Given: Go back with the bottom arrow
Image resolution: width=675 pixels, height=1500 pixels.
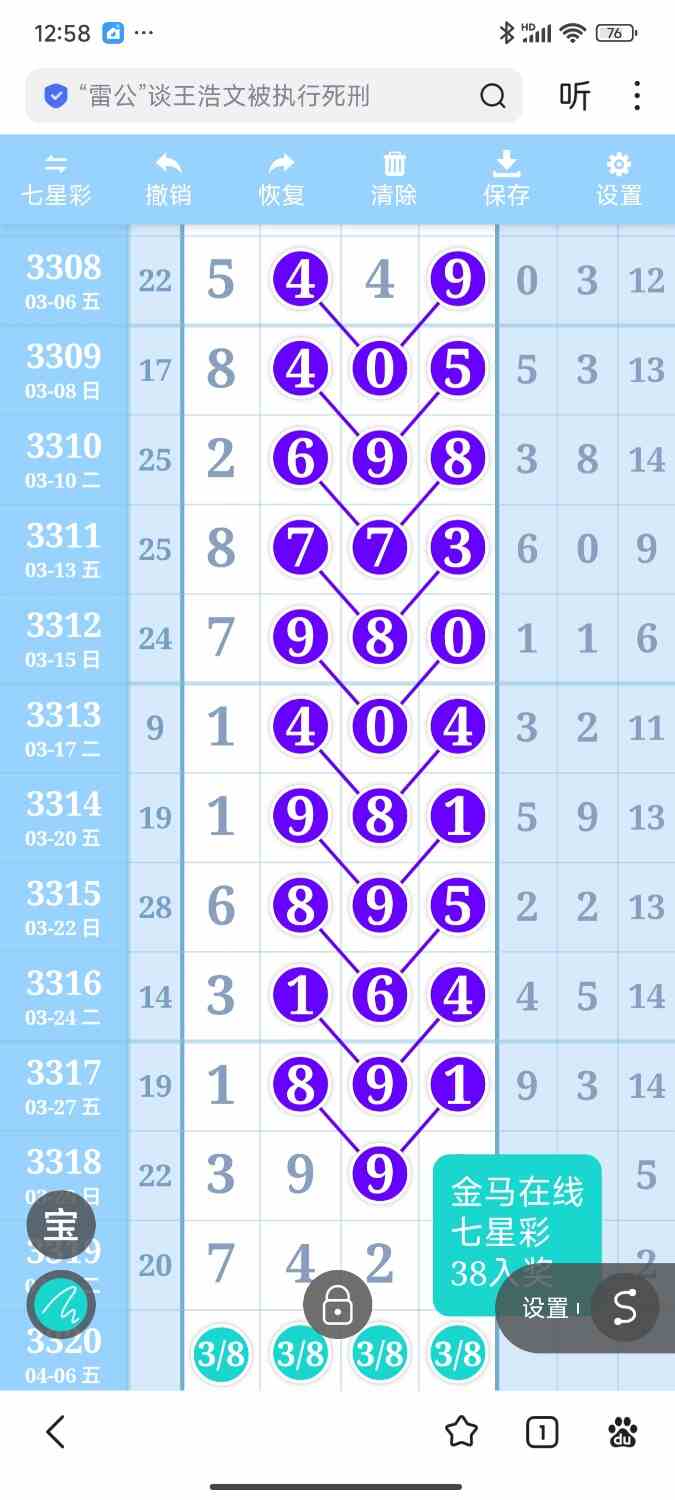Looking at the screenshot, I should pos(56,1432).
